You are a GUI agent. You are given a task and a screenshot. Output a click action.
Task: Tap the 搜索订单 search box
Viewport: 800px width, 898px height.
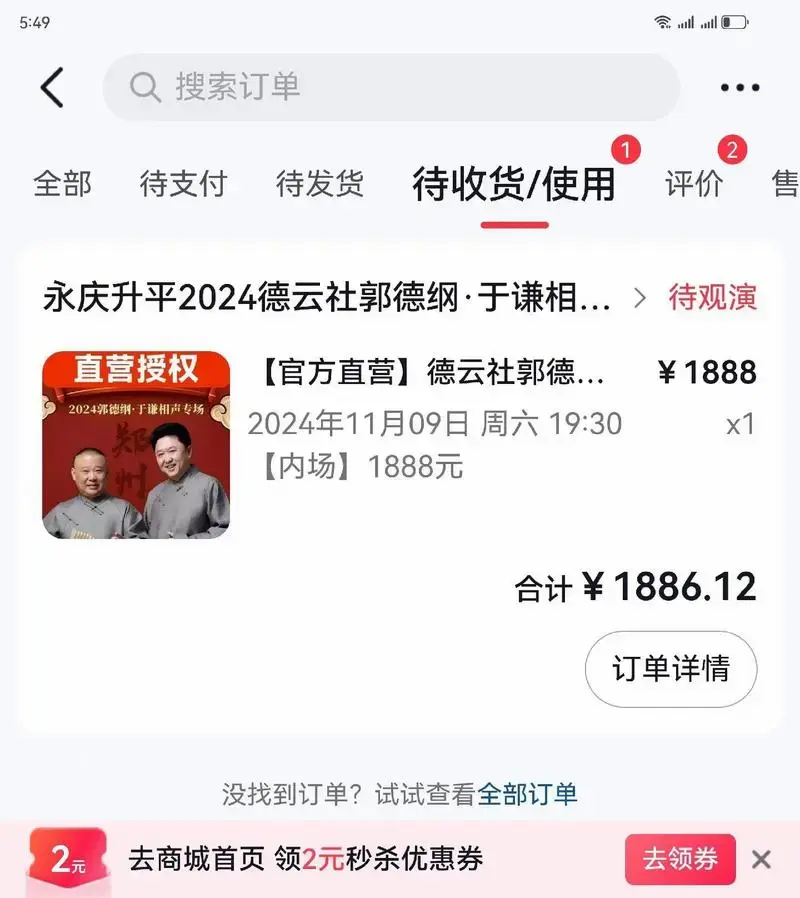click(x=390, y=87)
